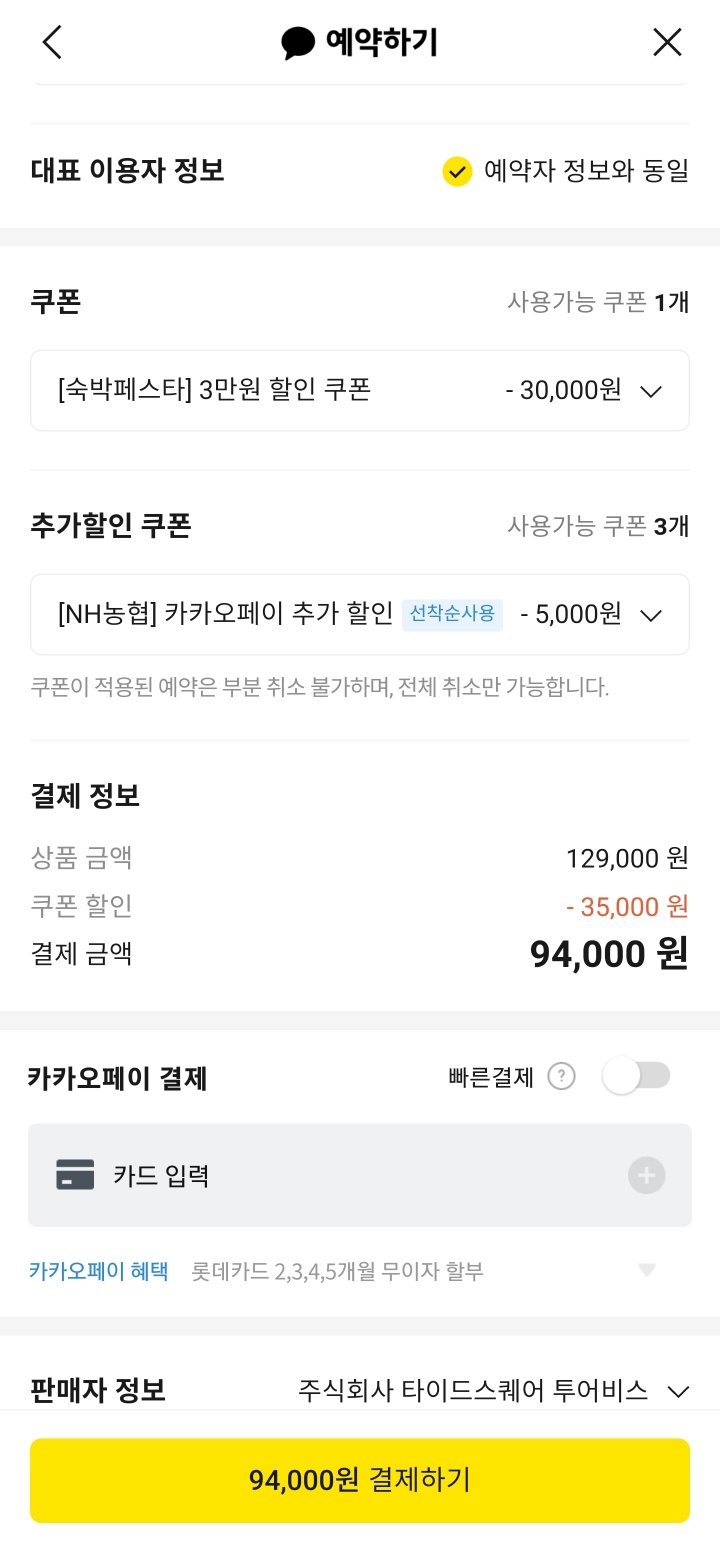Expand the 숙박페스타 30,000원 coupon dropdown

tap(650, 390)
